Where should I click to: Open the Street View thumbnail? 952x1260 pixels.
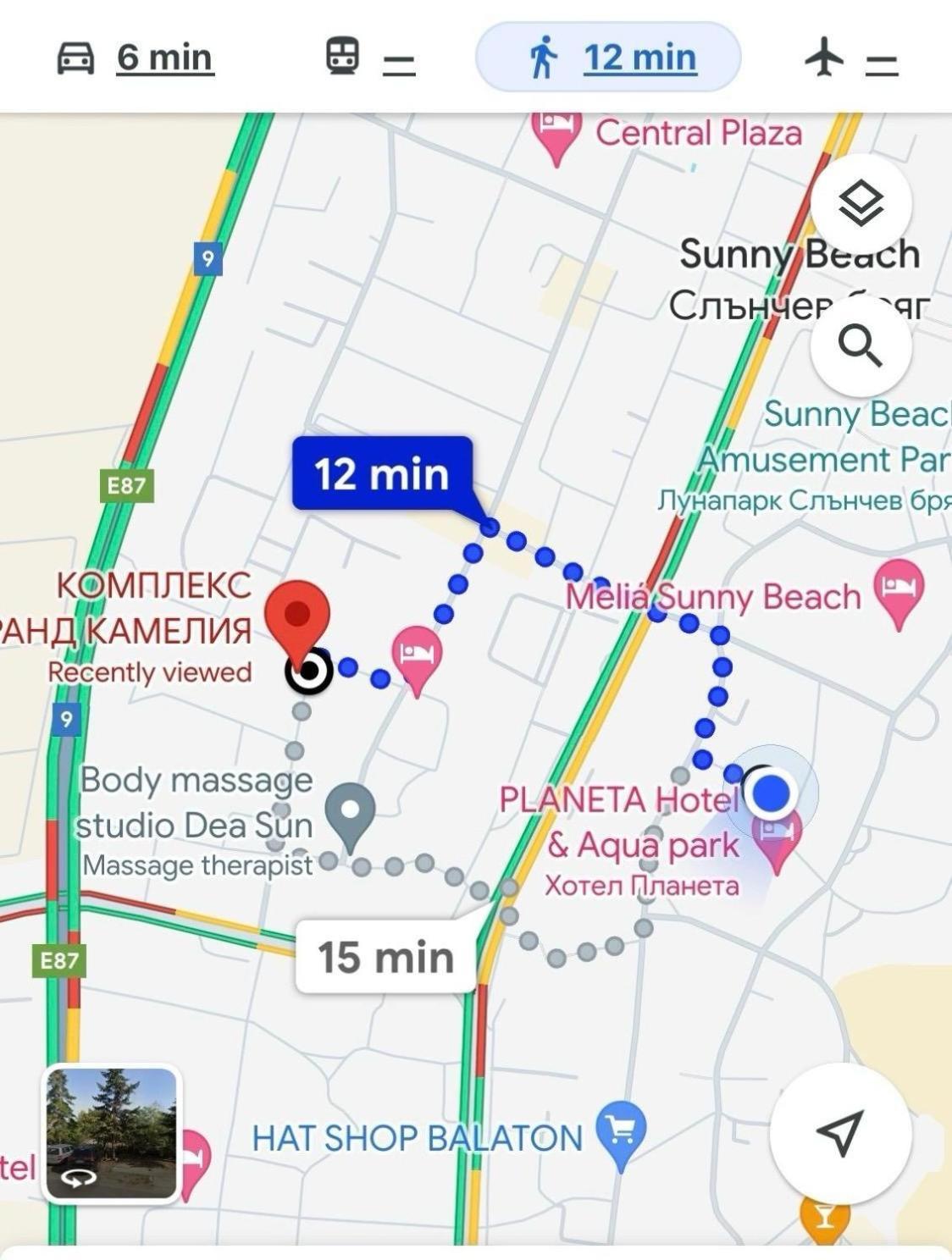[x=111, y=1133]
